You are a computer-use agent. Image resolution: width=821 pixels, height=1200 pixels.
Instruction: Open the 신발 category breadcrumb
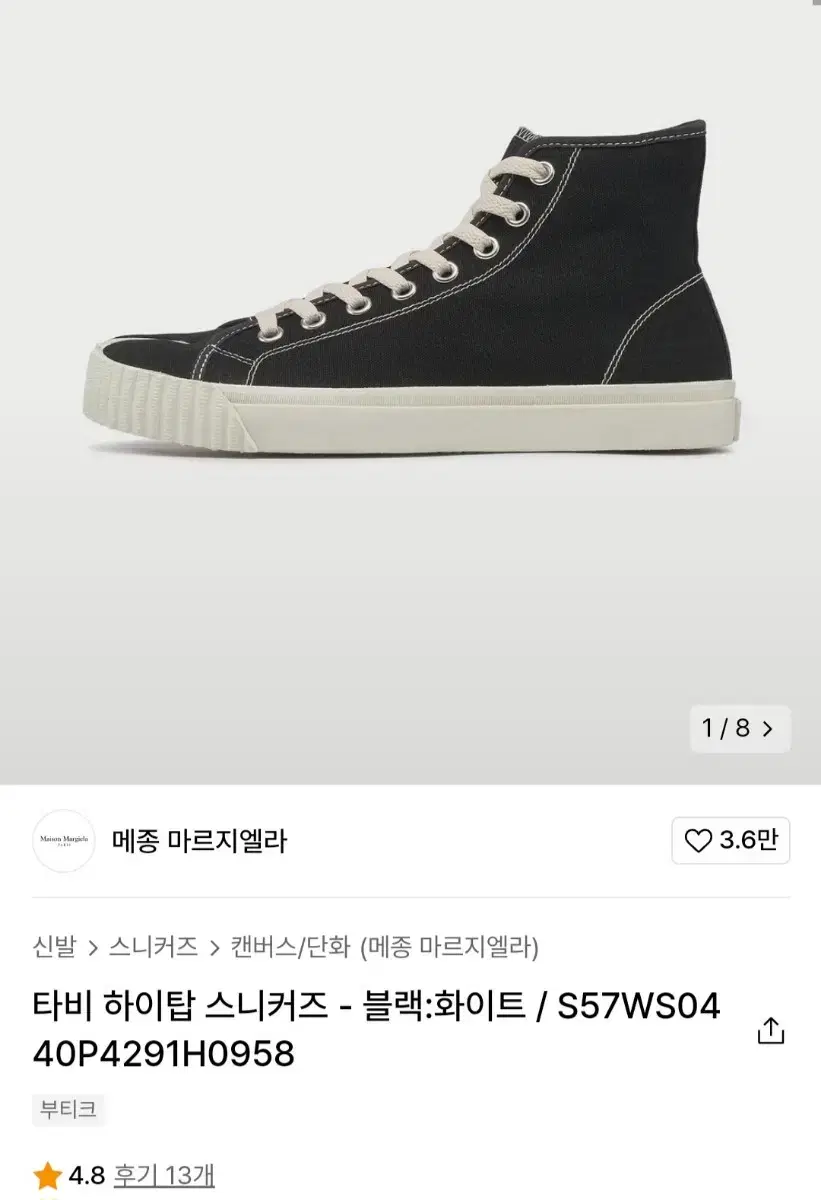(x=53, y=946)
